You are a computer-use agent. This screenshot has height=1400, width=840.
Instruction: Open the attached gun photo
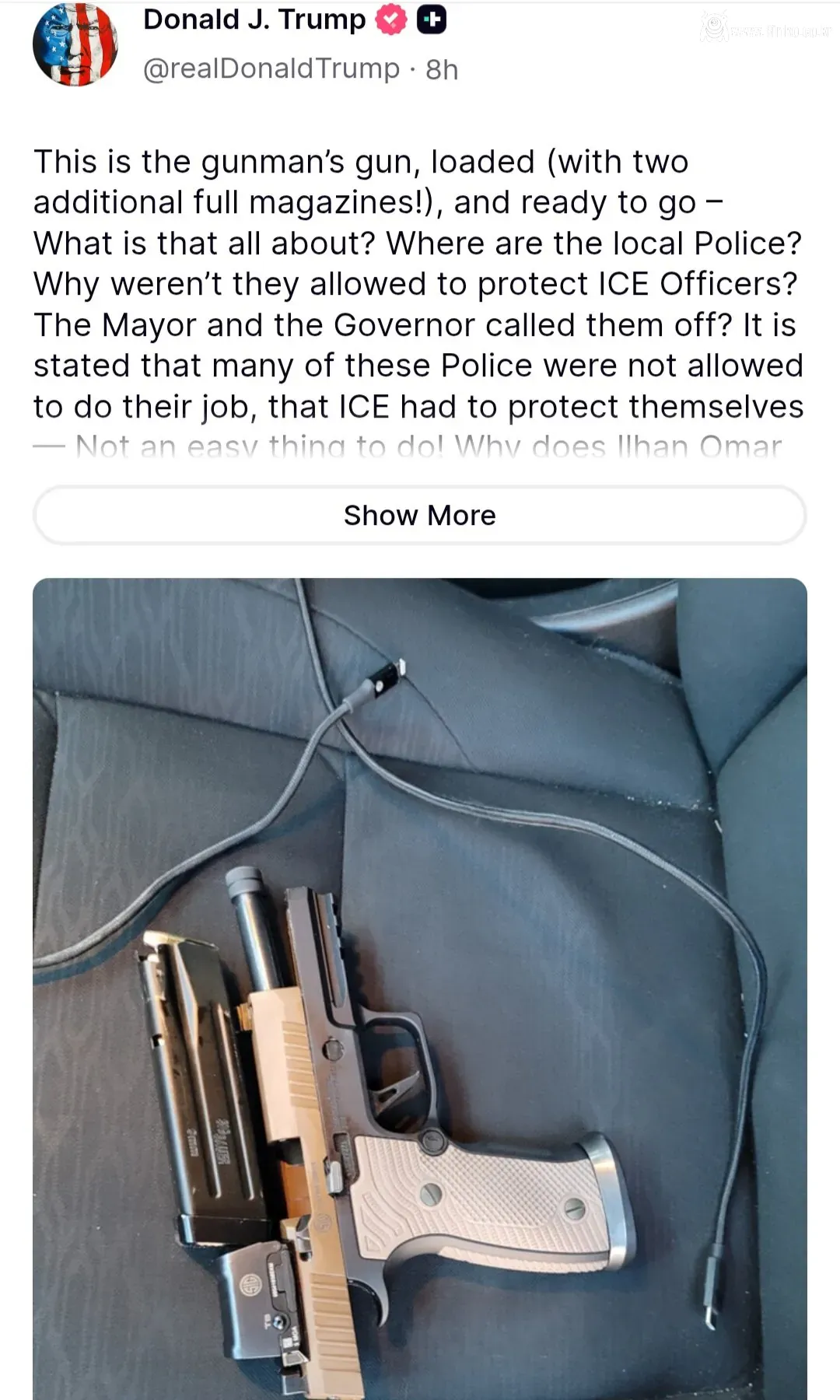coord(419,988)
